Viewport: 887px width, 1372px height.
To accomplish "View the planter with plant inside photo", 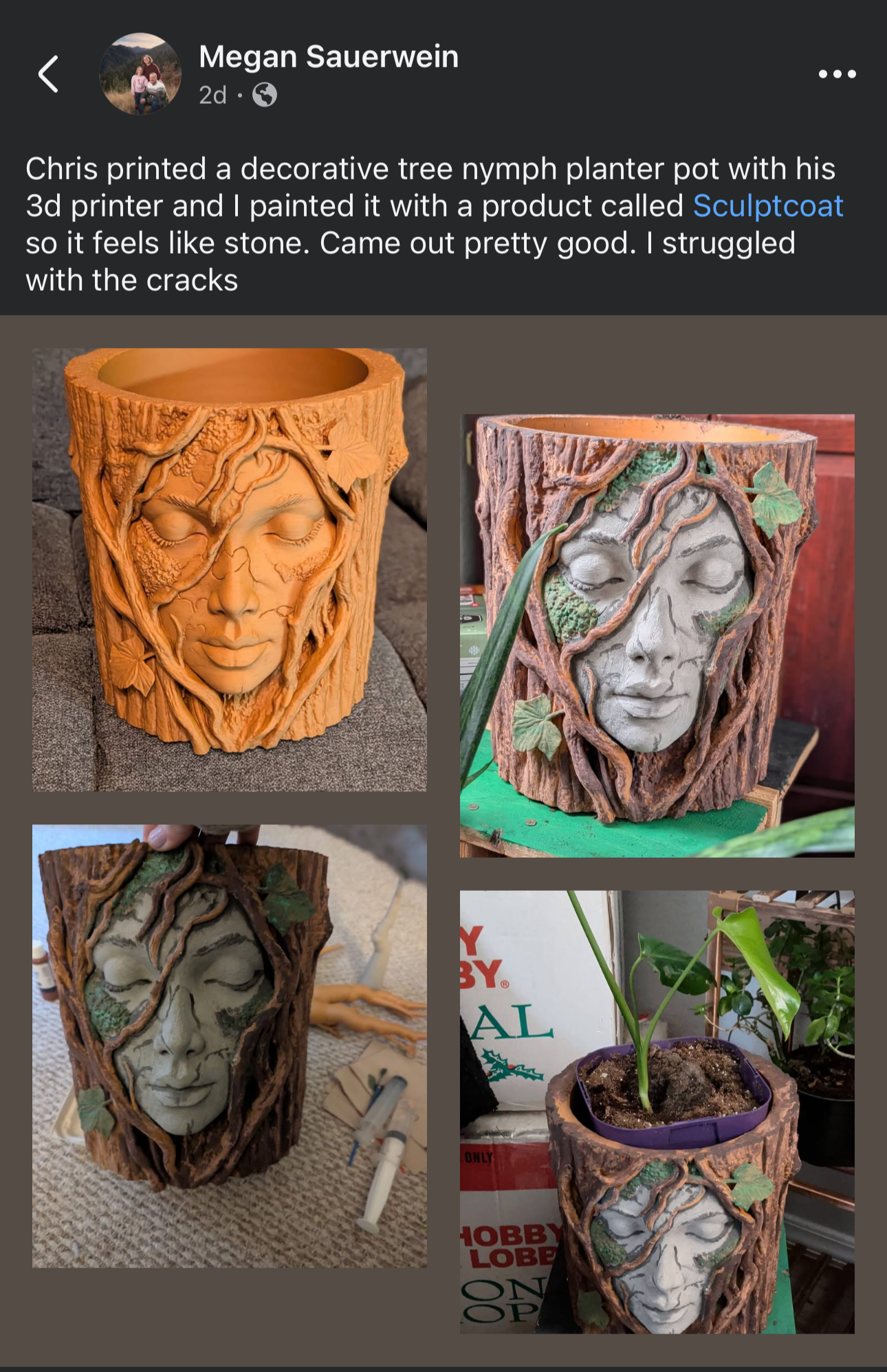I will [657, 1111].
